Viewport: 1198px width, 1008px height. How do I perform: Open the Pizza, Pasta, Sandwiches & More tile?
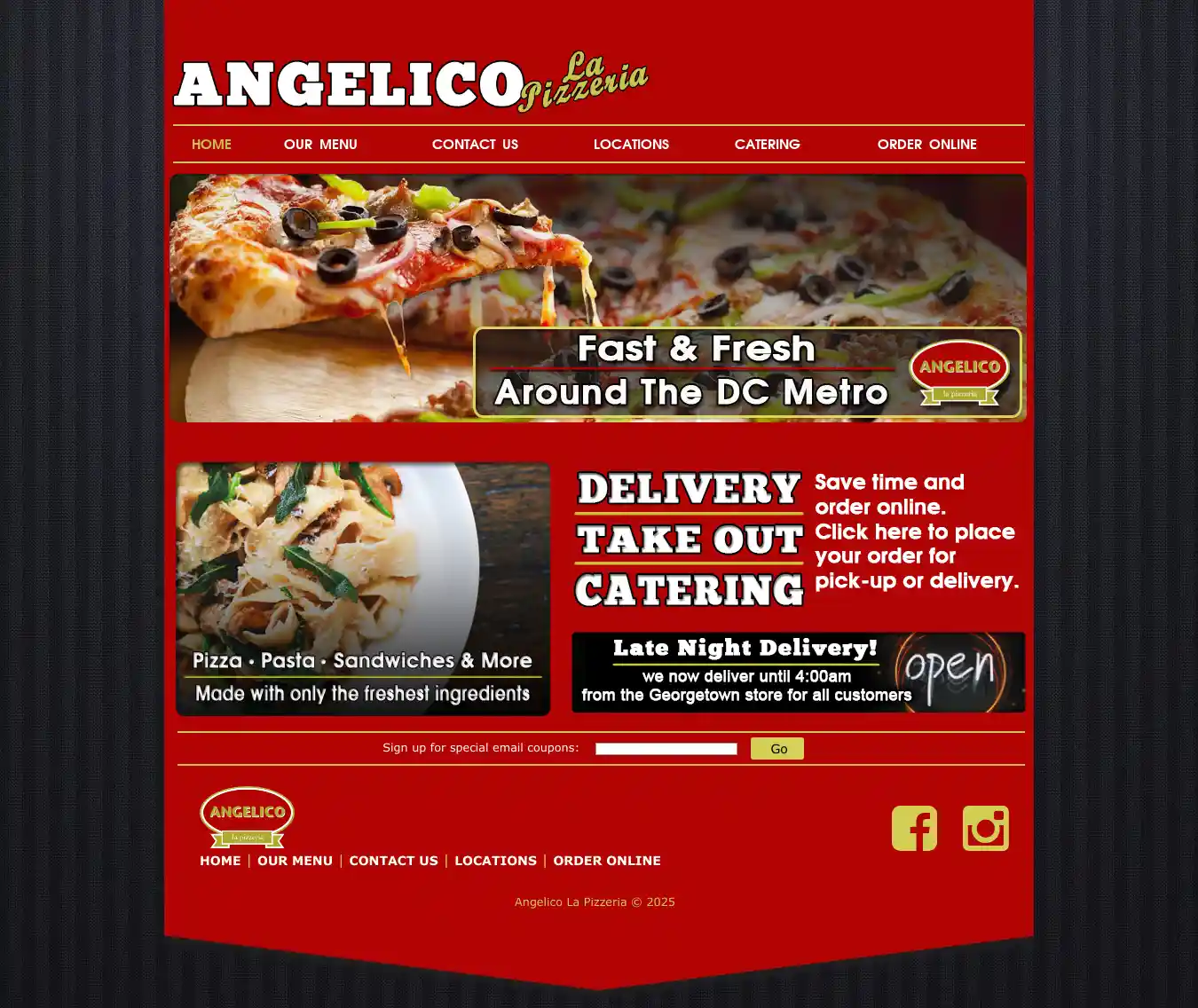click(363, 588)
